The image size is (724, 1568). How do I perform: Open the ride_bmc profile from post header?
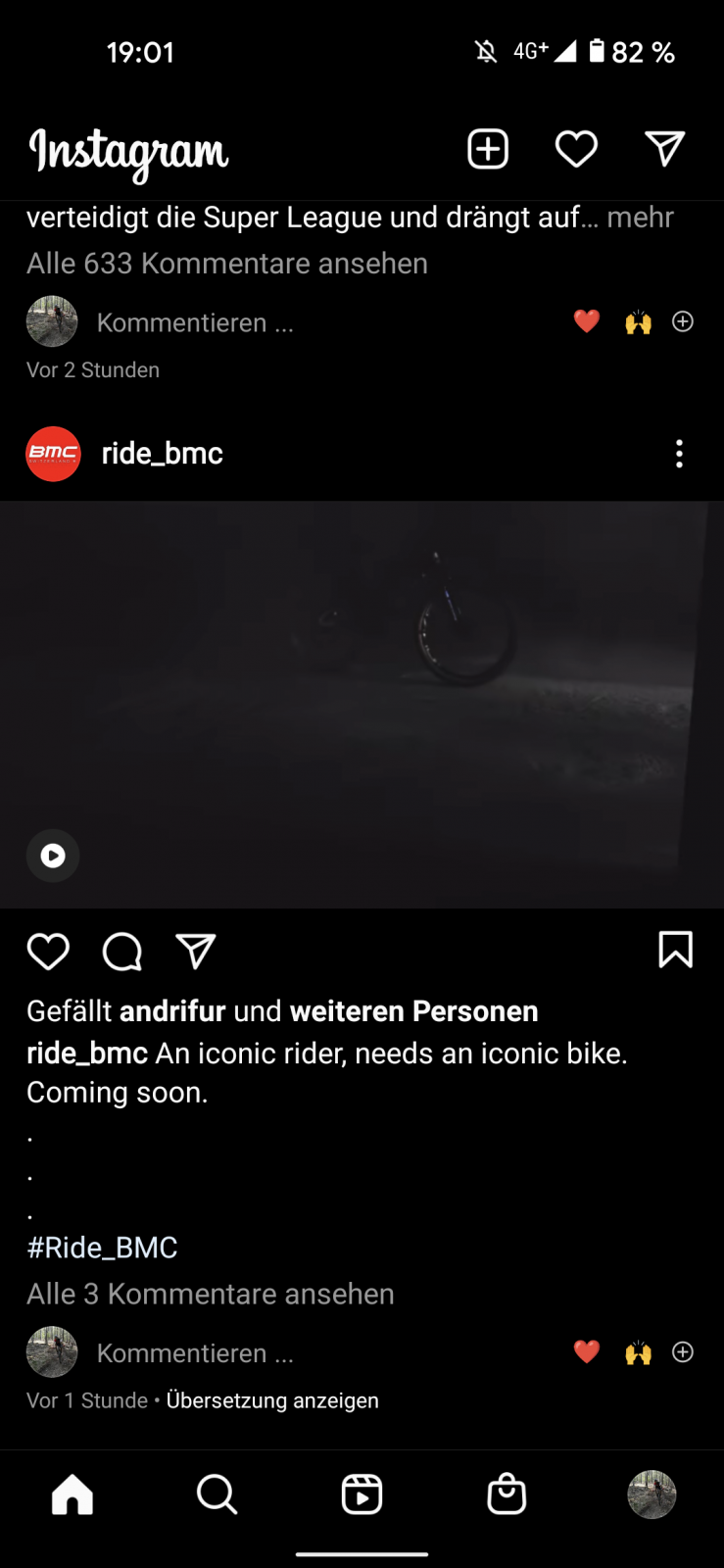pos(163,454)
